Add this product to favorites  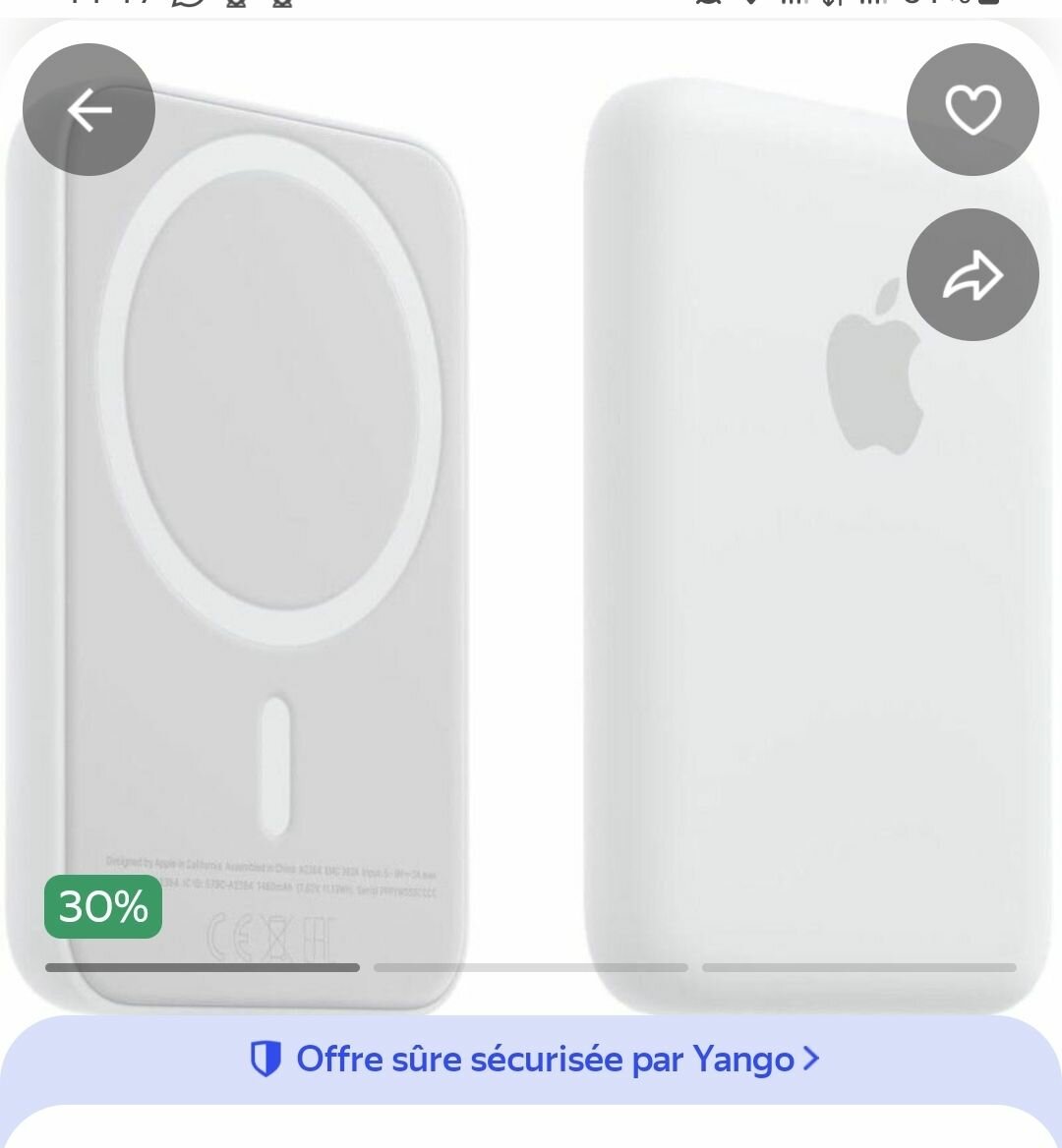coord(973,109)
